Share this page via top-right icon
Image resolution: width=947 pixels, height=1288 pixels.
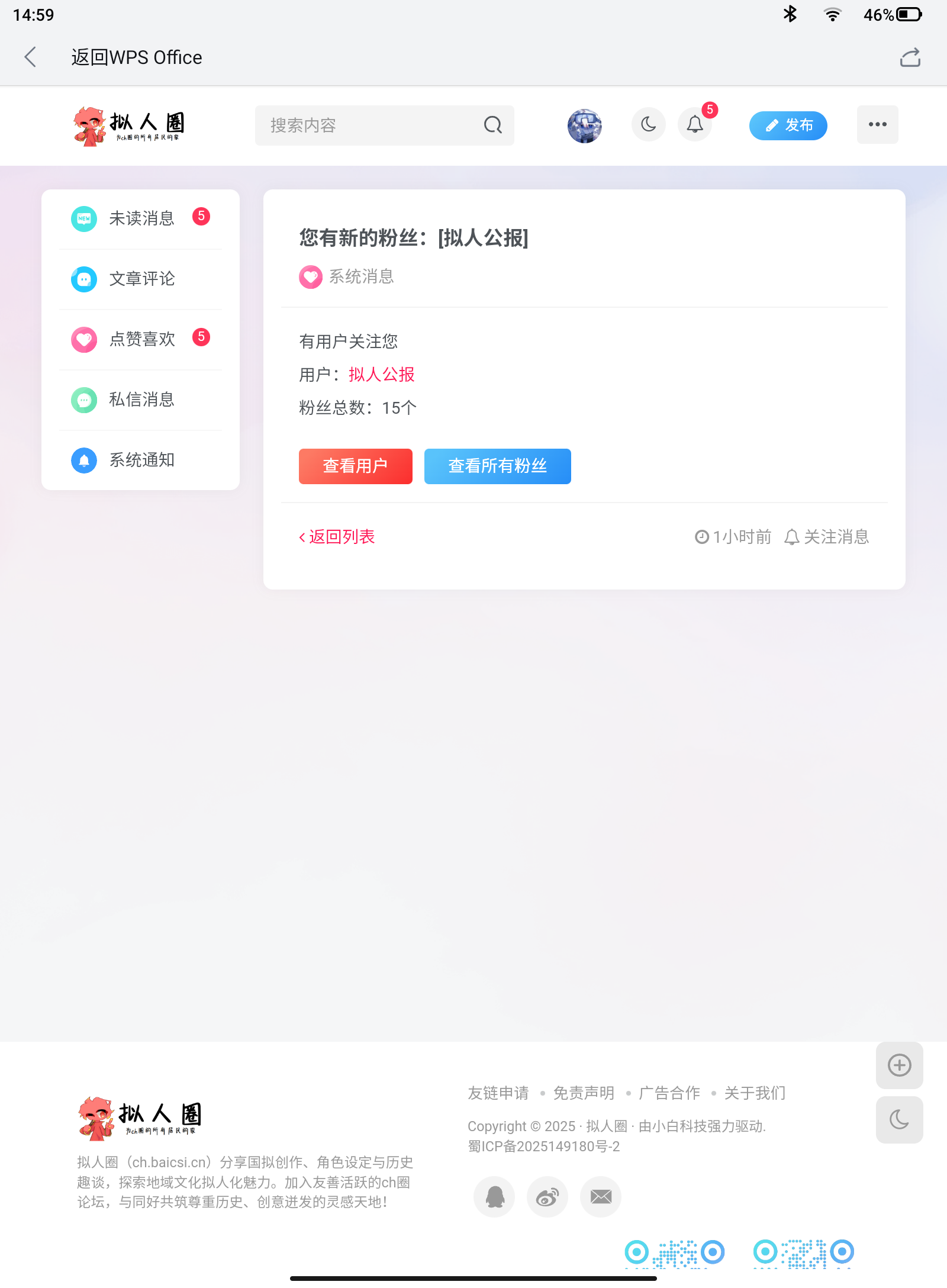[910, 57]
